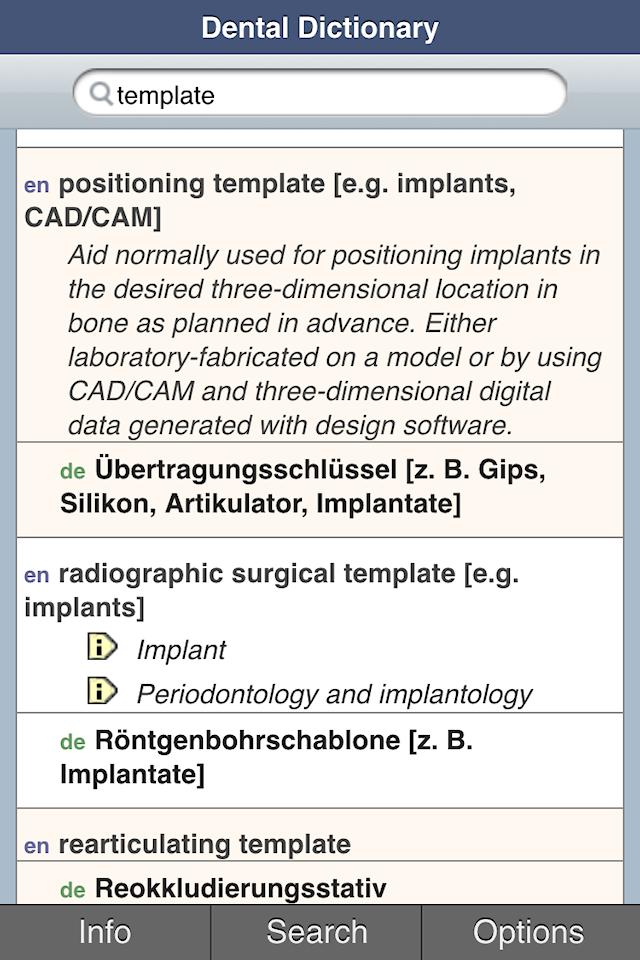Select the "Reokkludierungsstativ" German translation
This screenshot has height=960, width=640.
coord(240,888)
